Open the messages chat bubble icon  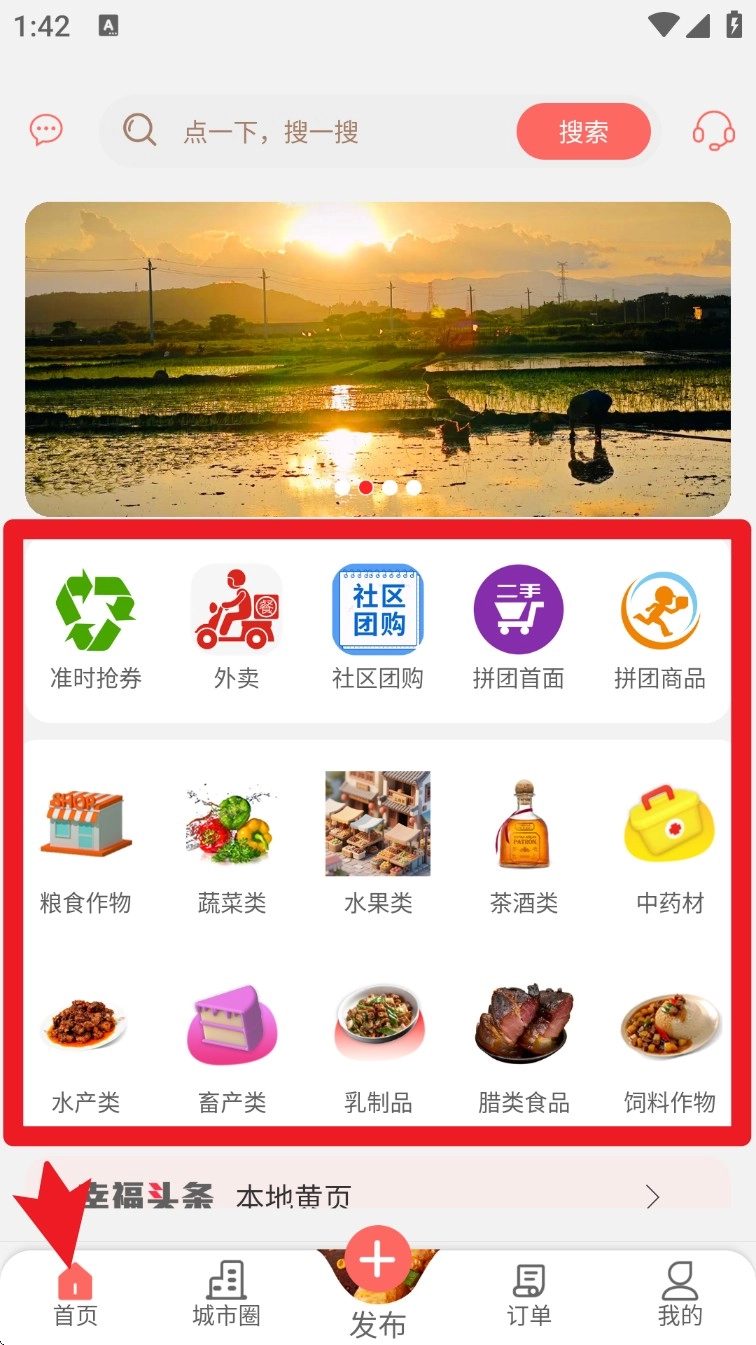click(46, 130)
